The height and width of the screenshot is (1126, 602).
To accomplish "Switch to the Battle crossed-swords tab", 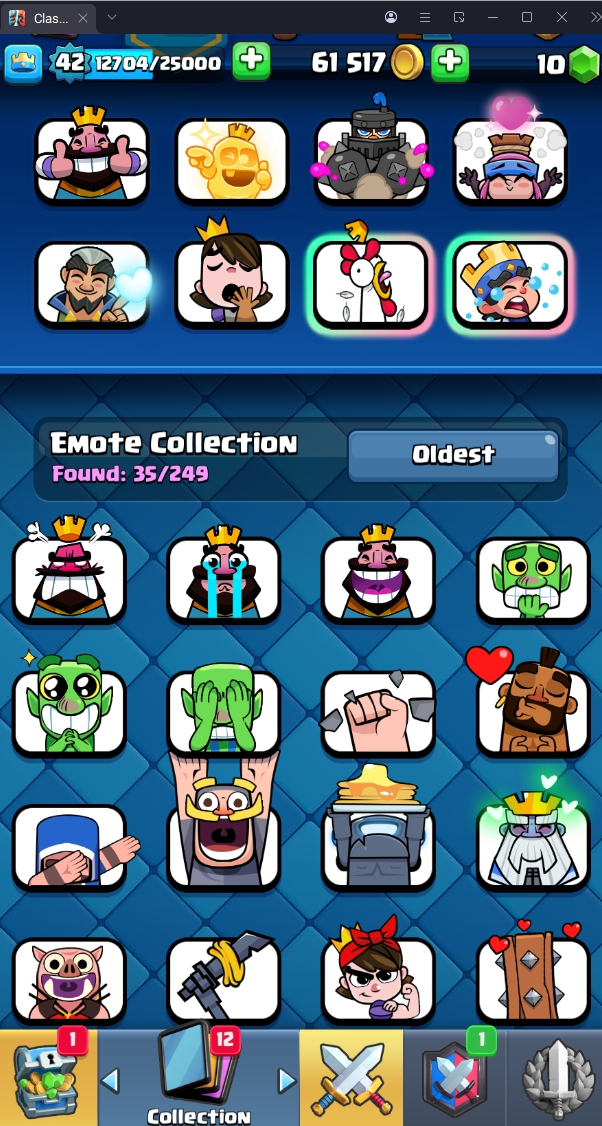I will click(351, 1078).
